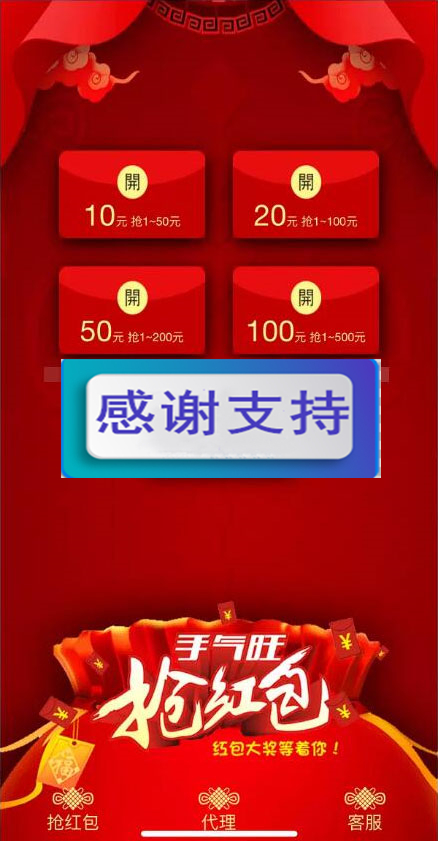Open the 100元 red envelope

pos(306,310)
